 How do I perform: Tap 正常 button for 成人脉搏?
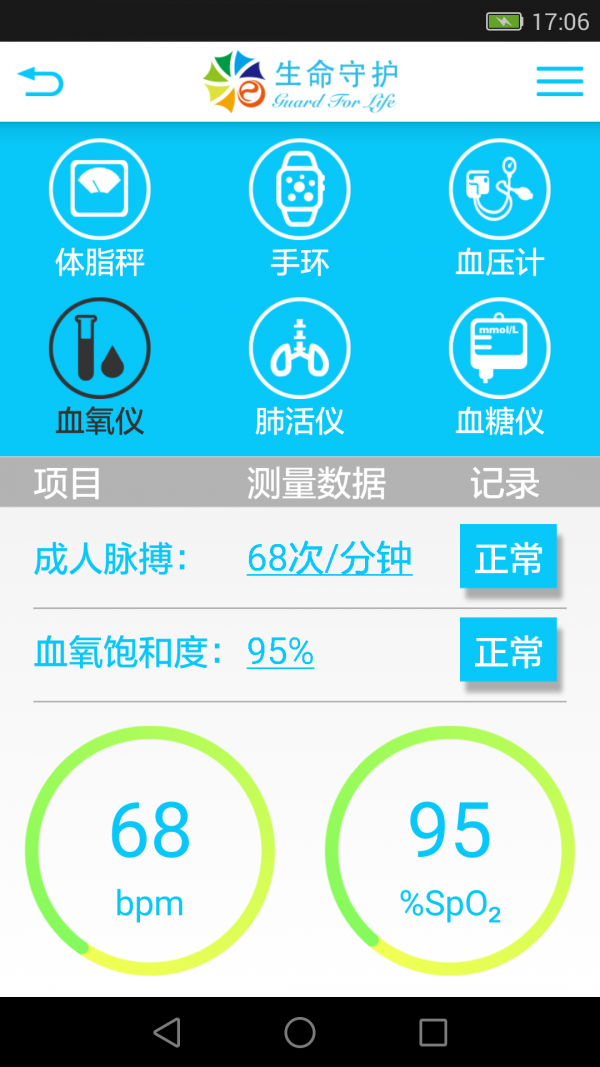pos(508,558)
